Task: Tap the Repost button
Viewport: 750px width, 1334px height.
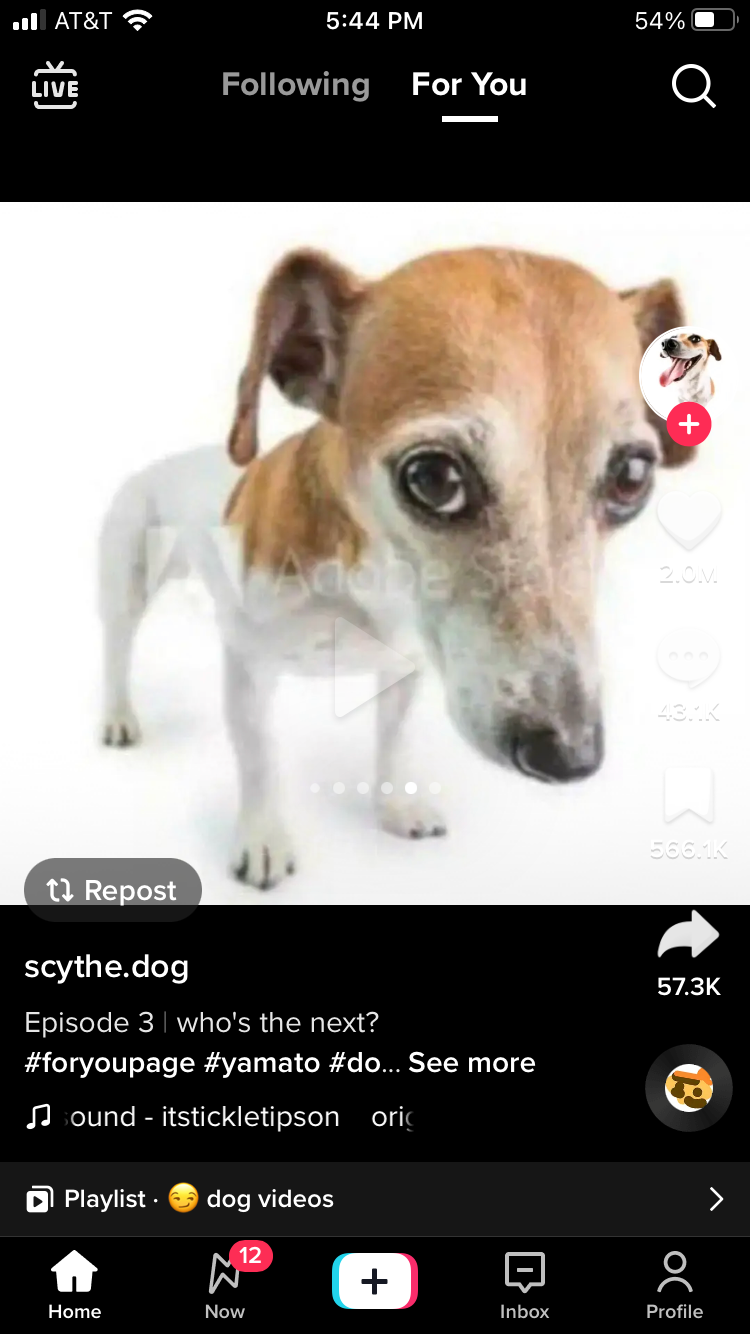Action: (x=112, y=890)
